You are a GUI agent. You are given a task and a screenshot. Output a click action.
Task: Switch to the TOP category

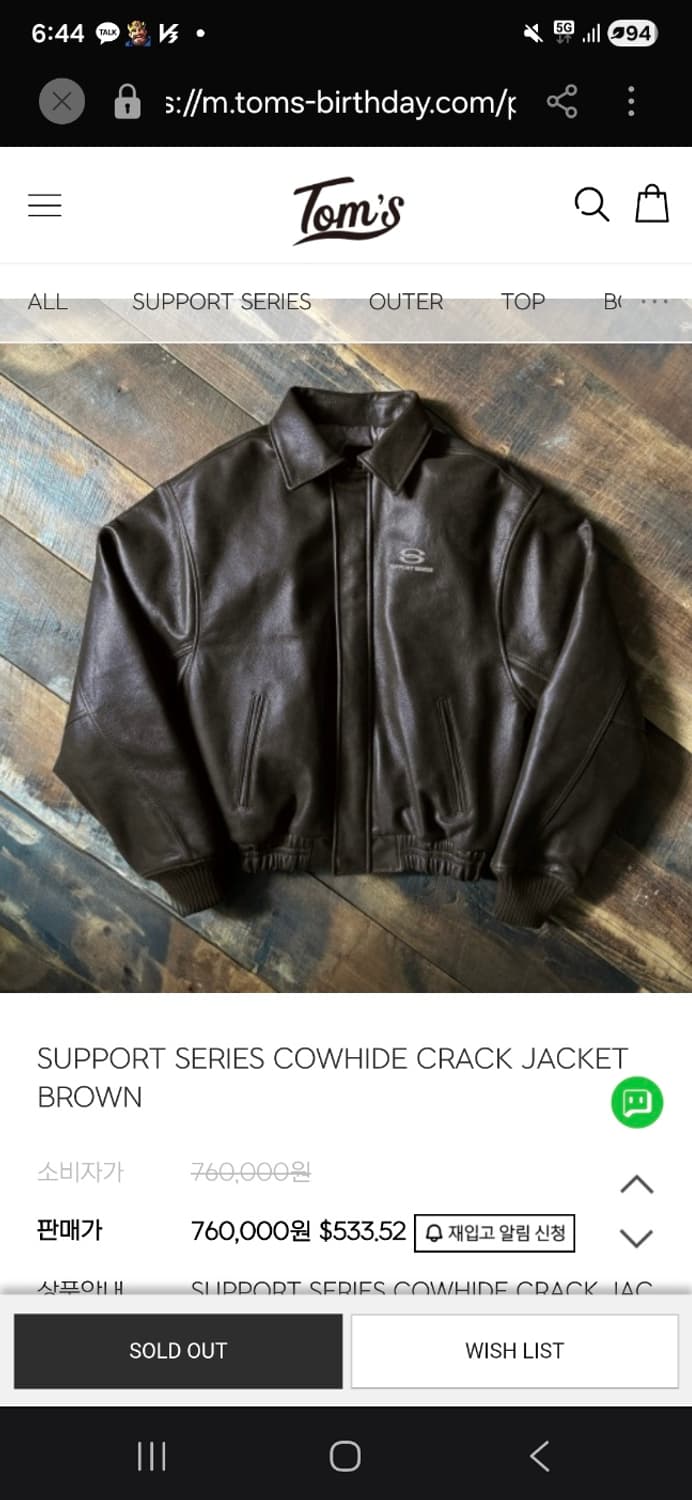tap(523, 301)
